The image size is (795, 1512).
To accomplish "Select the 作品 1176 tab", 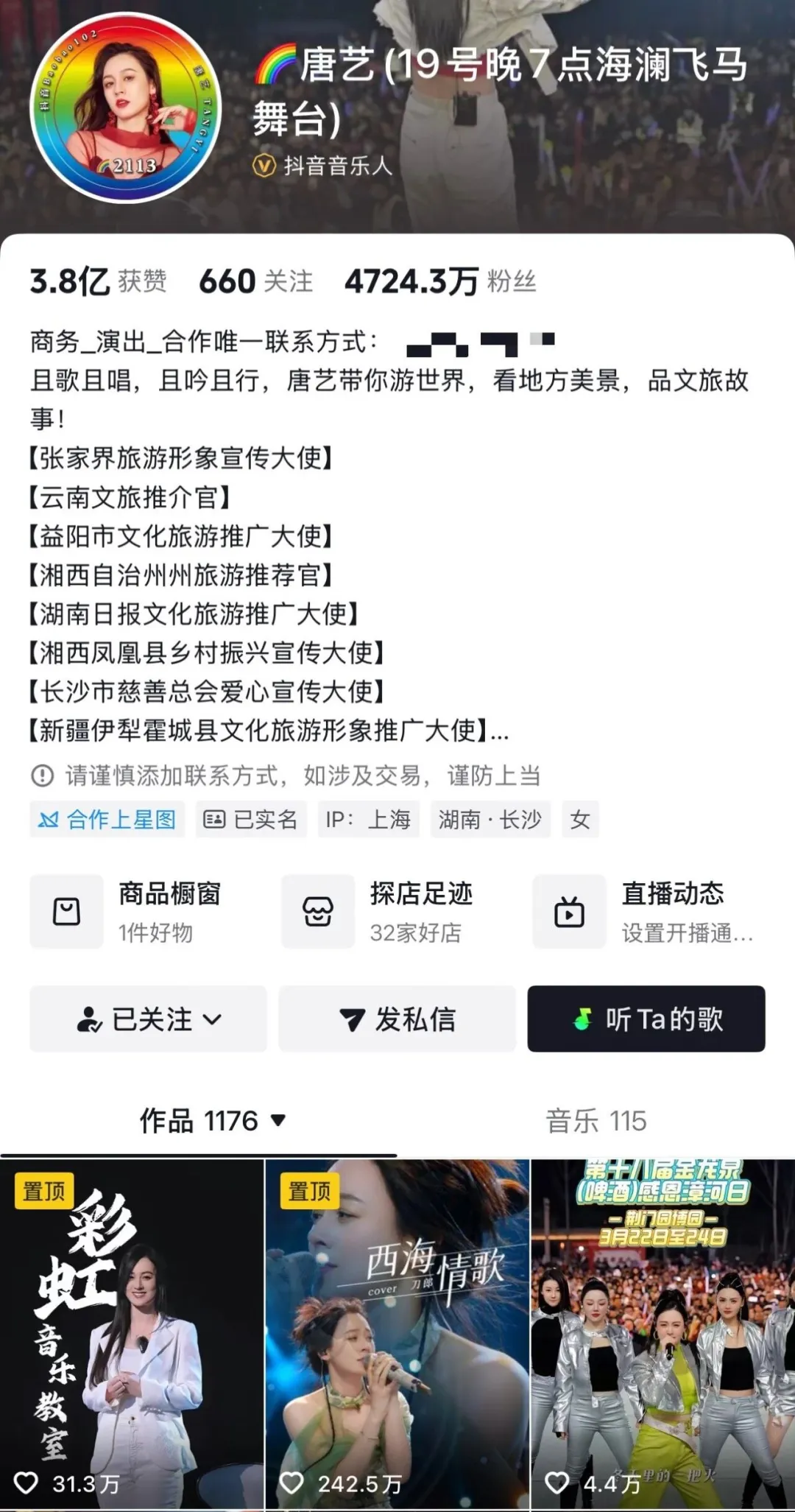I will pyautogui.click(x=212, y=1121).
